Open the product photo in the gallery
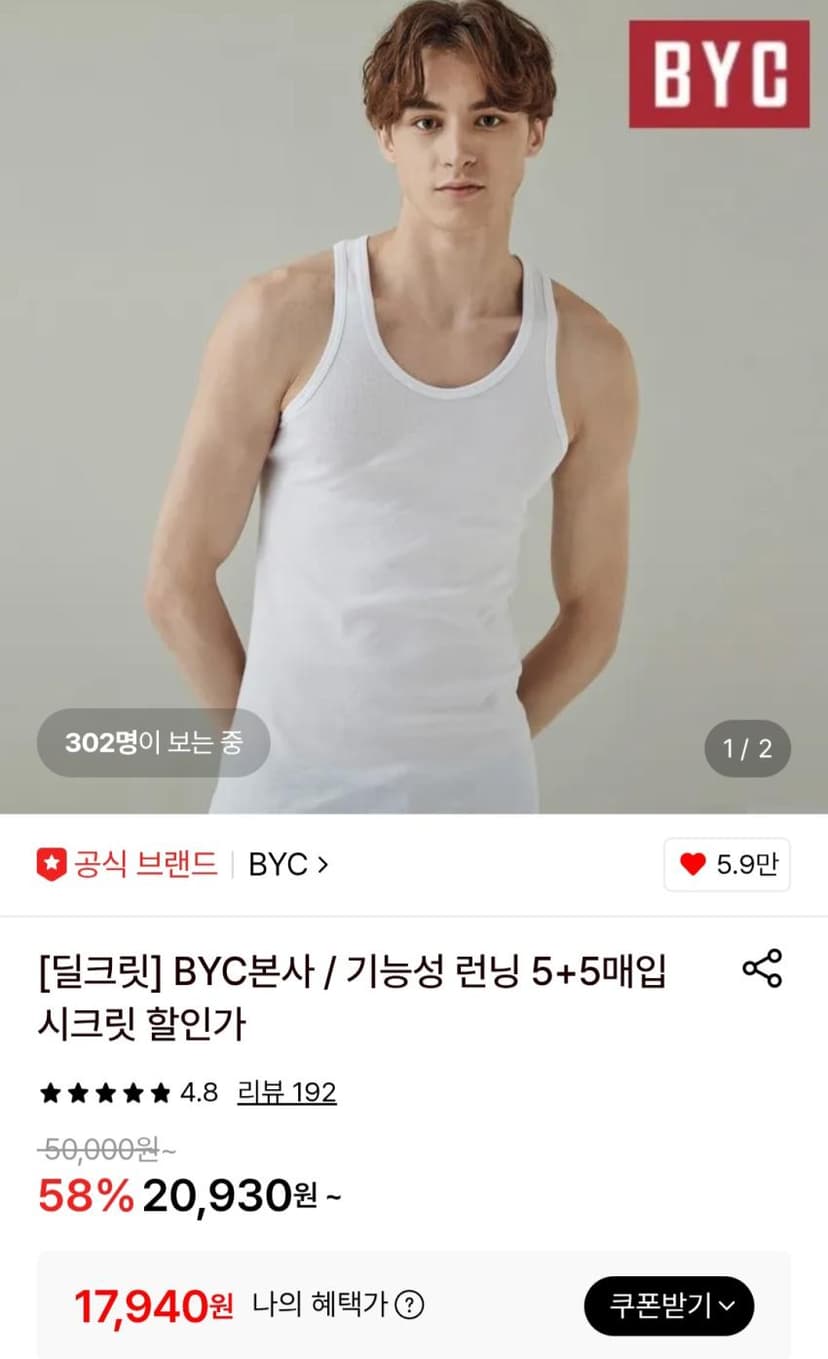The image size is (828, 1359). click(414, 406)
